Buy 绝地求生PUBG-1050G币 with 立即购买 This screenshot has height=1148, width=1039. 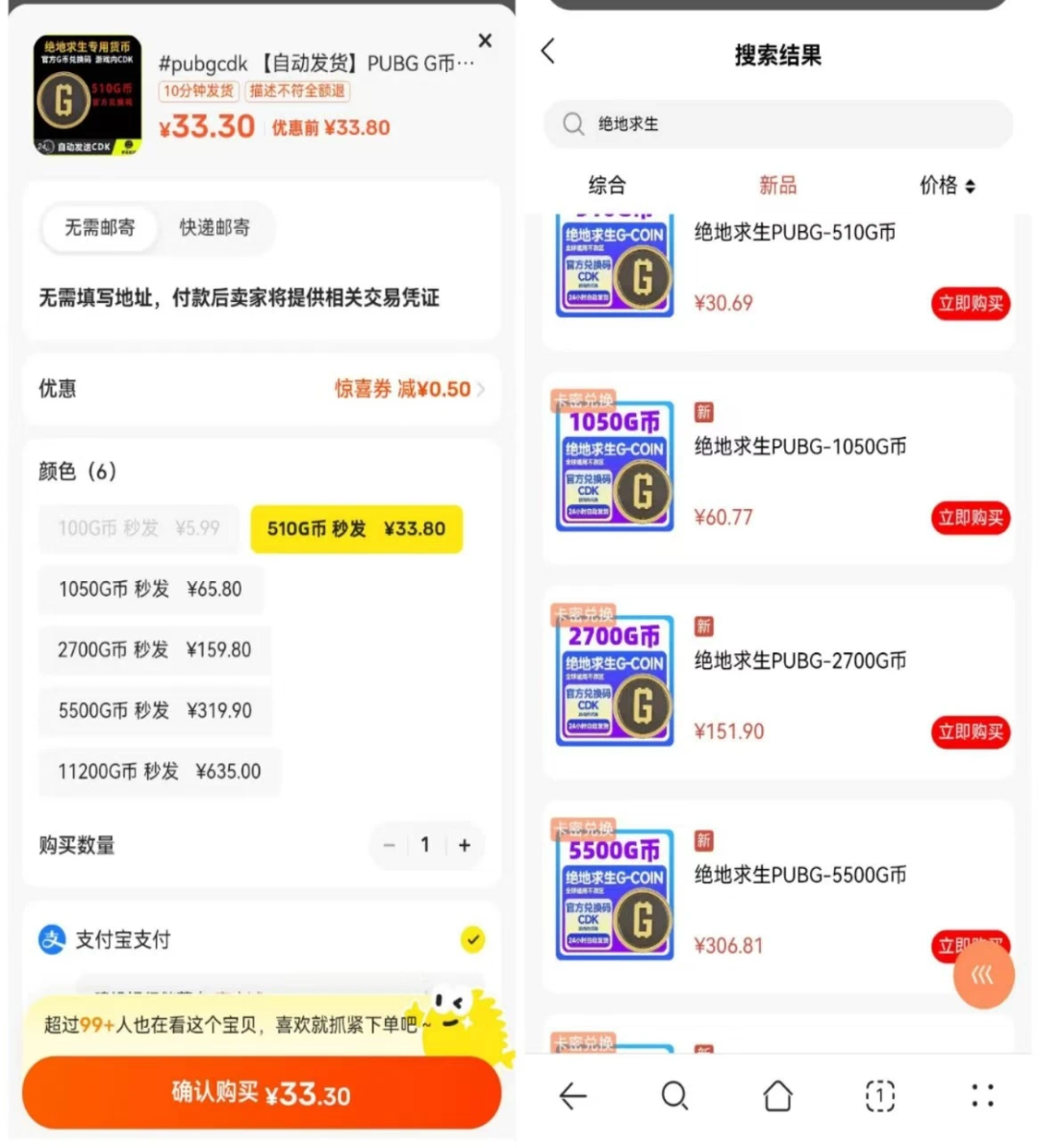click(x=970, y=518)
